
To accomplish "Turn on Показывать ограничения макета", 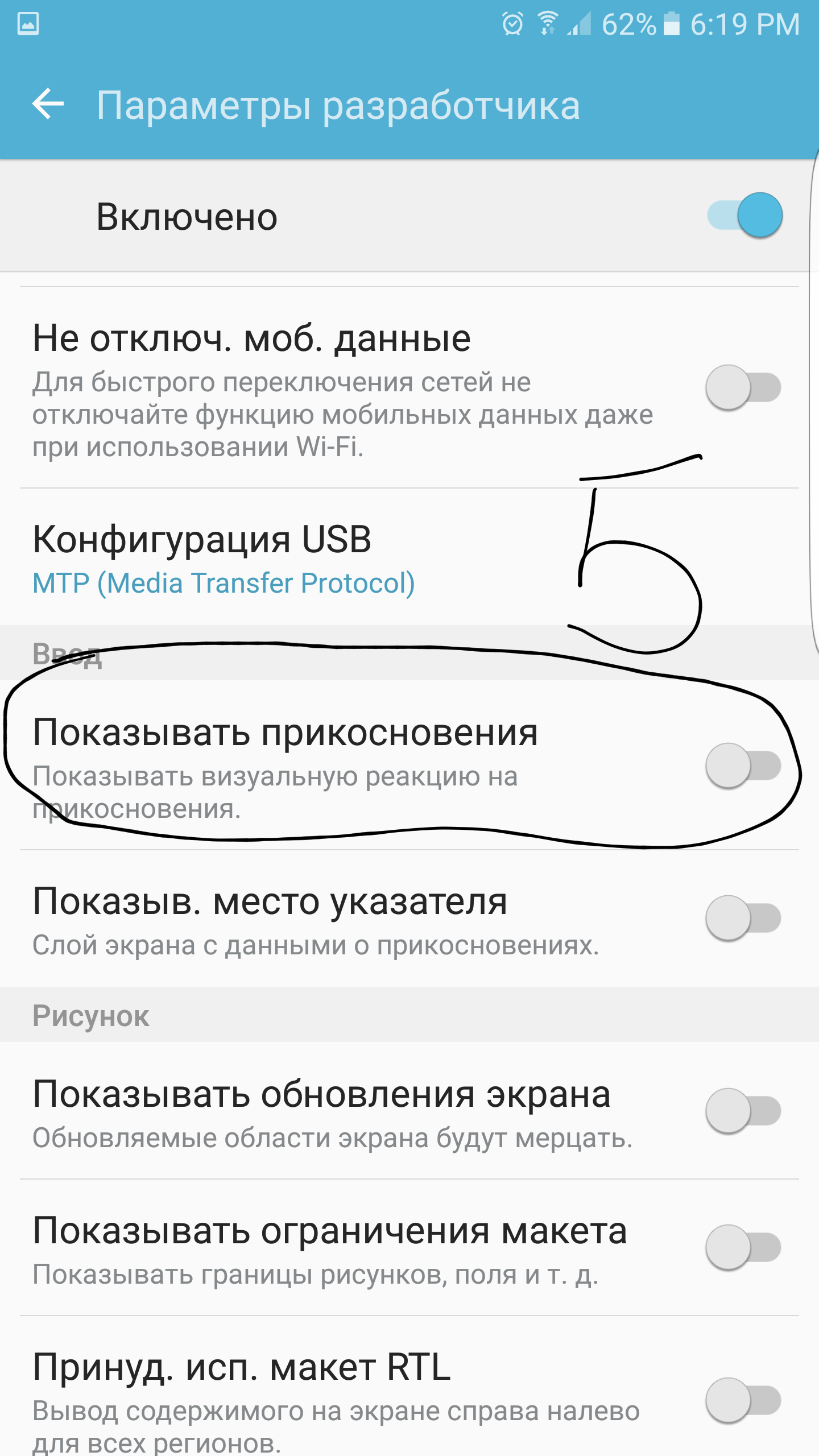I will tap(743, 1247).
